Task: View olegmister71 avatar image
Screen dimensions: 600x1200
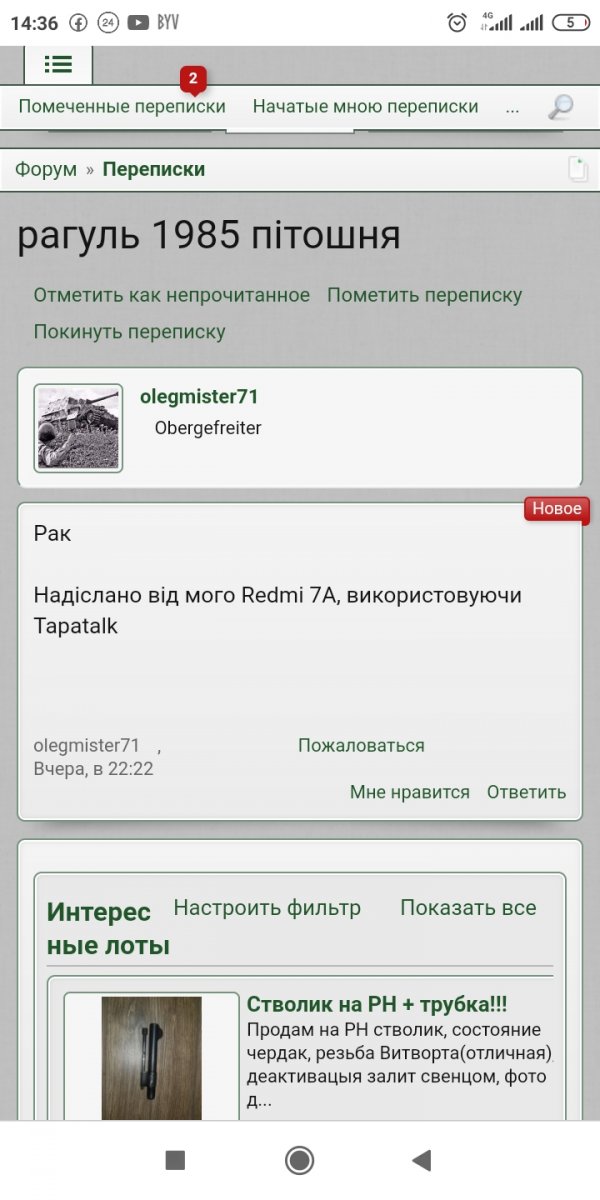Action: click(78, 428)
